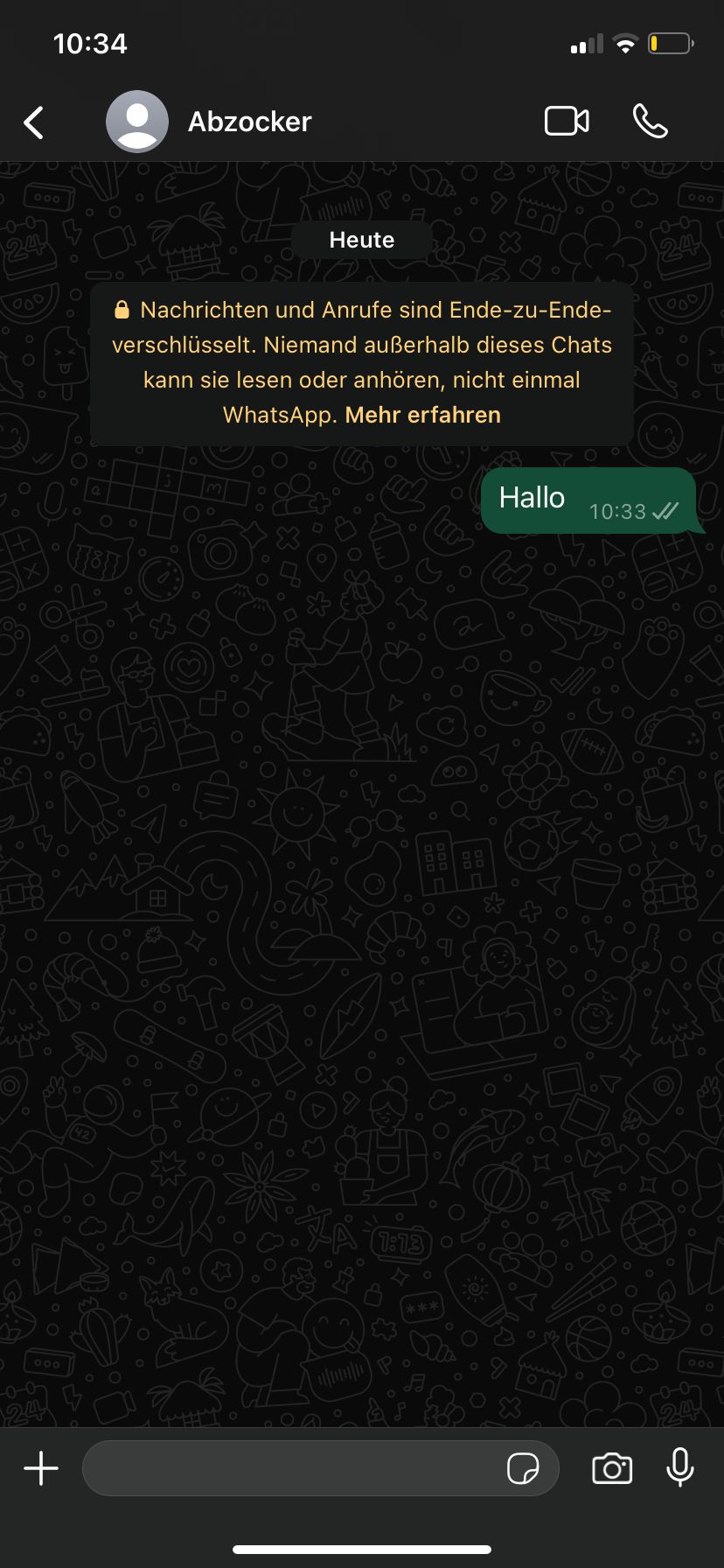Go back to the chat list
Image resolution: width=724 pixels, height=1568 pixels.
pos(34,122)
